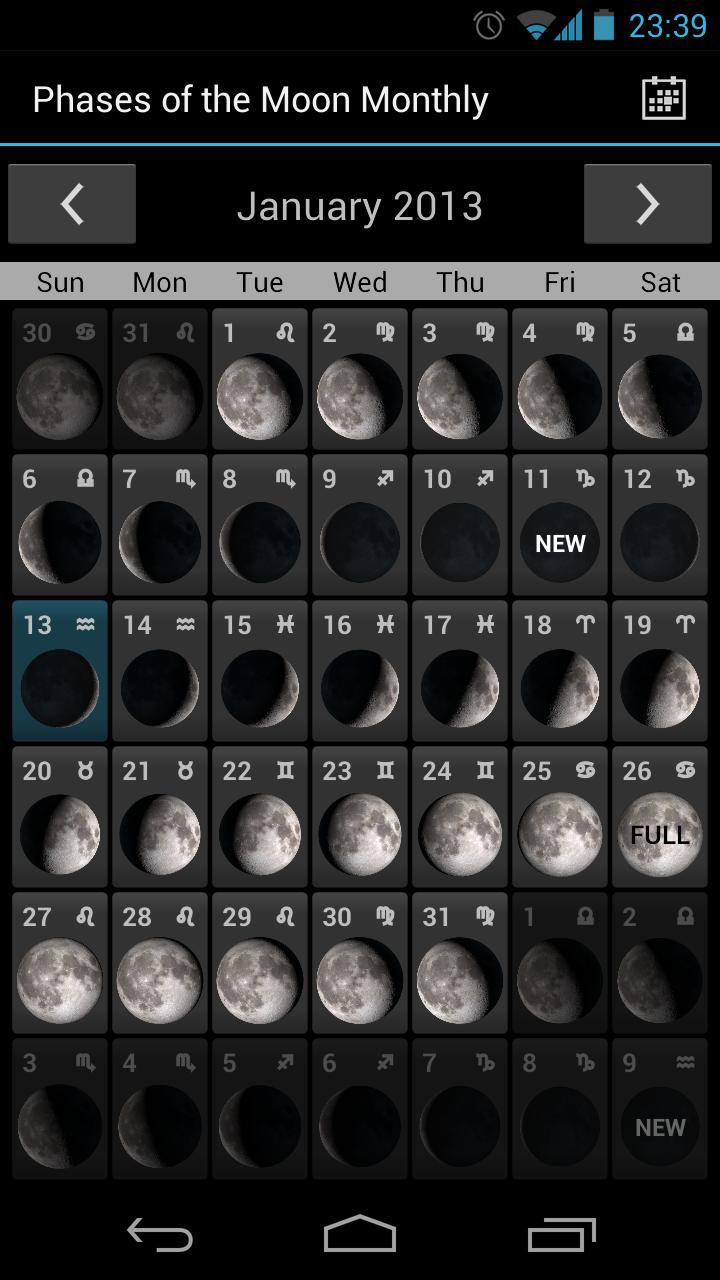Screen dimensions: 720x1280
Task: Go back using system navigation
Action: [x=160, y=1235]
